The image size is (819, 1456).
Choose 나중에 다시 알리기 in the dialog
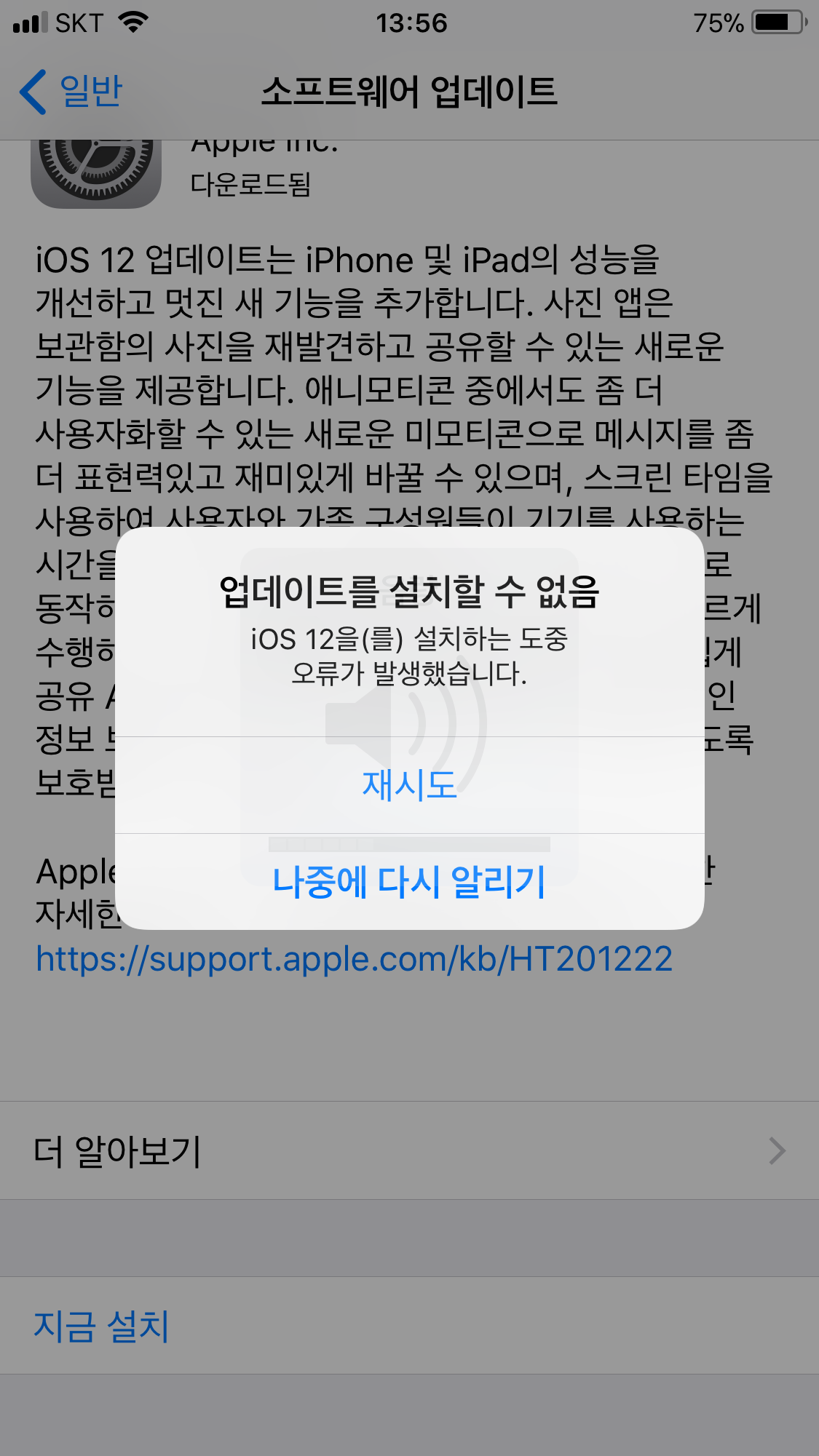coord(409,881)
